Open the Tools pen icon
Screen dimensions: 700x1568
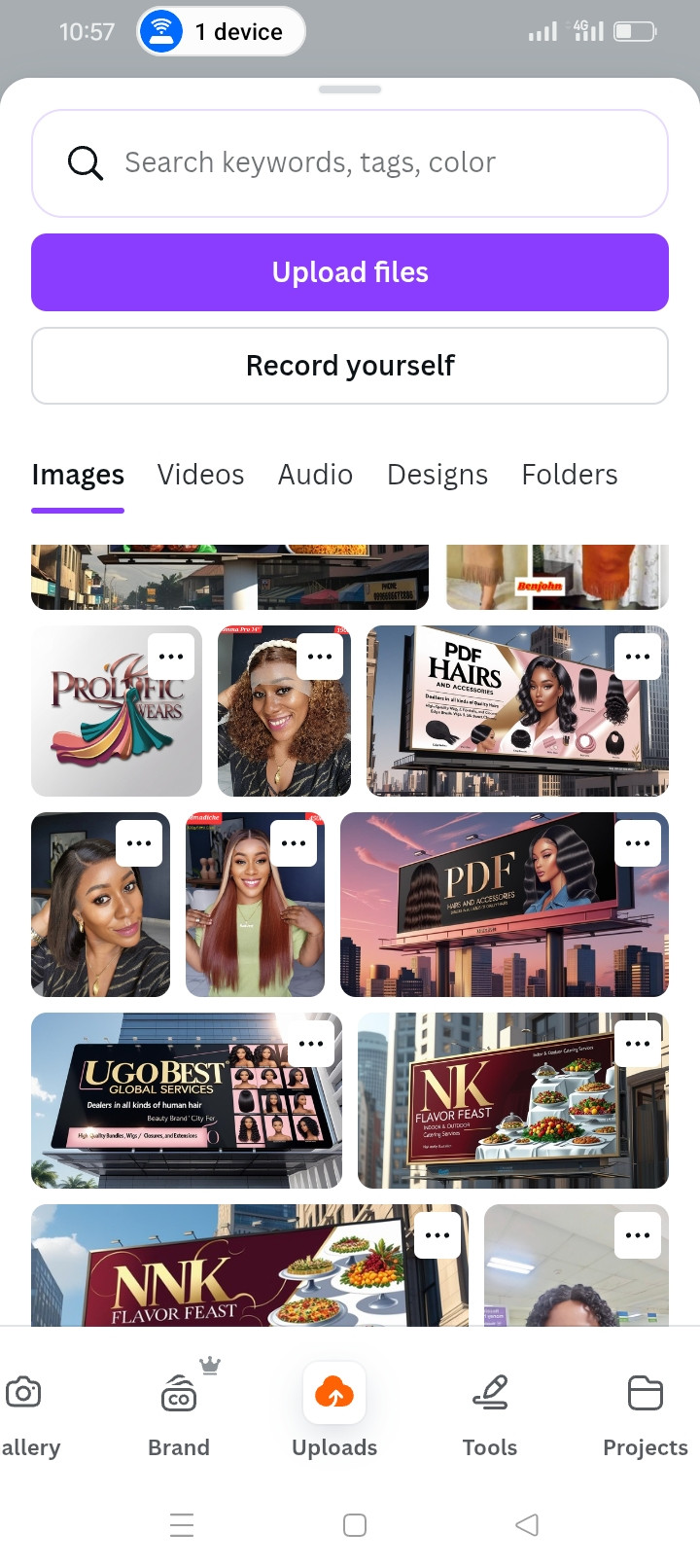pos(490,1391)
